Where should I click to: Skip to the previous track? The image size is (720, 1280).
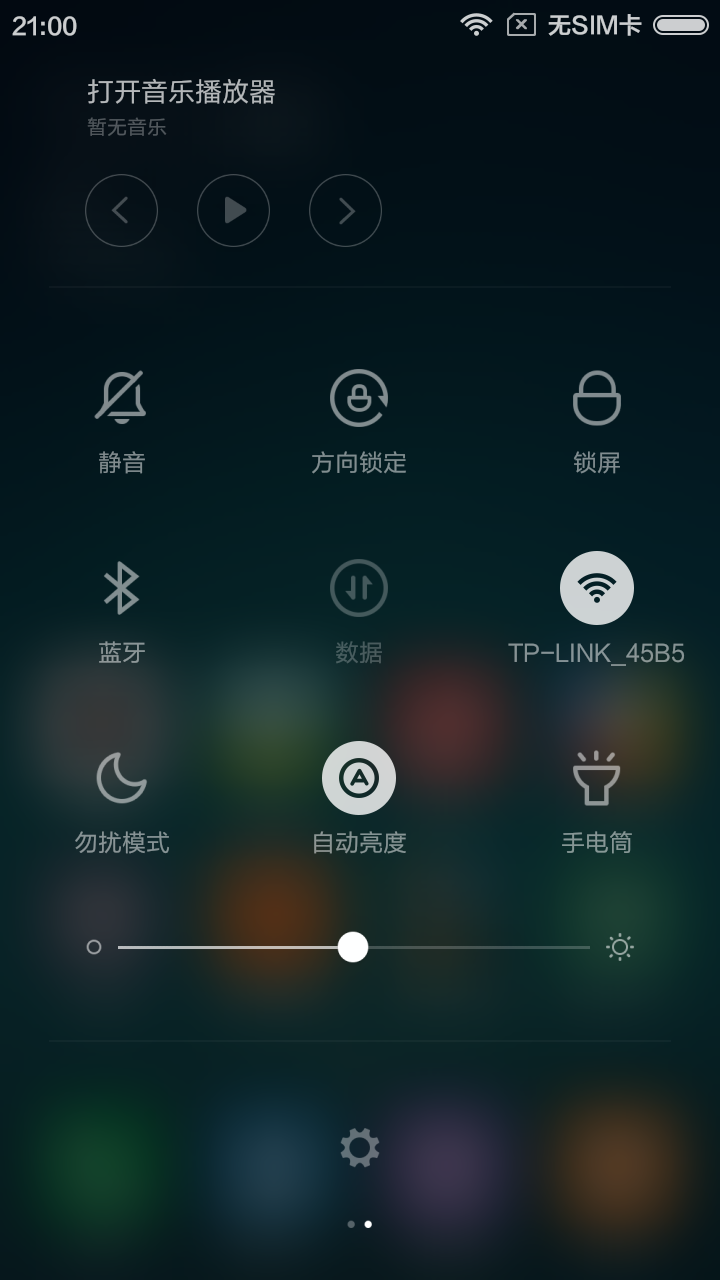click(121, 210)
